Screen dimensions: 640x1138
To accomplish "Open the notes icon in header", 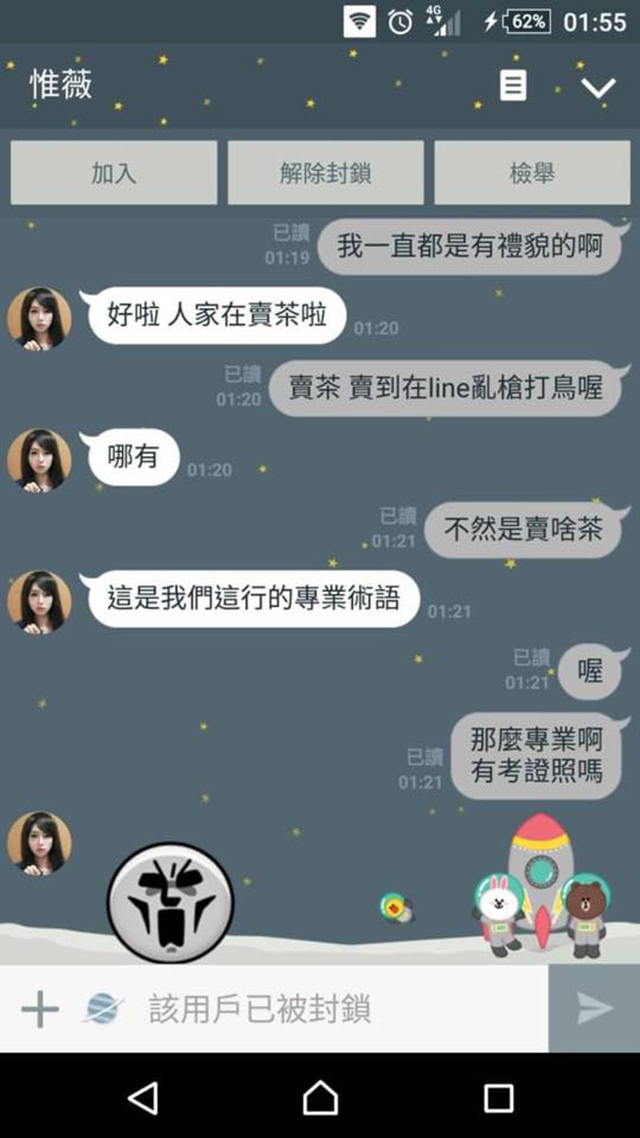I will (513, 86).
